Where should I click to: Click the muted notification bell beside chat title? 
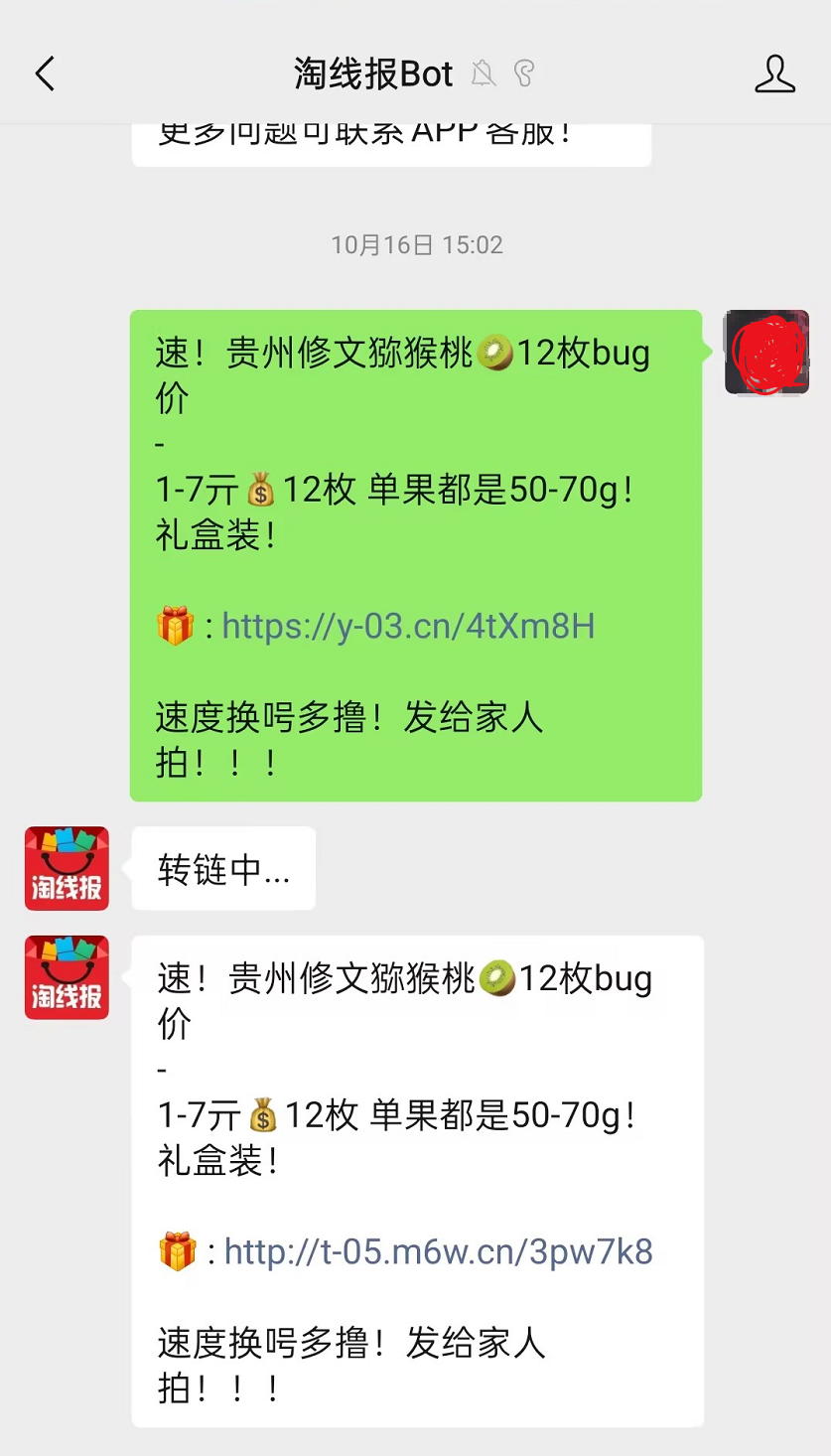tap(484, 73)
